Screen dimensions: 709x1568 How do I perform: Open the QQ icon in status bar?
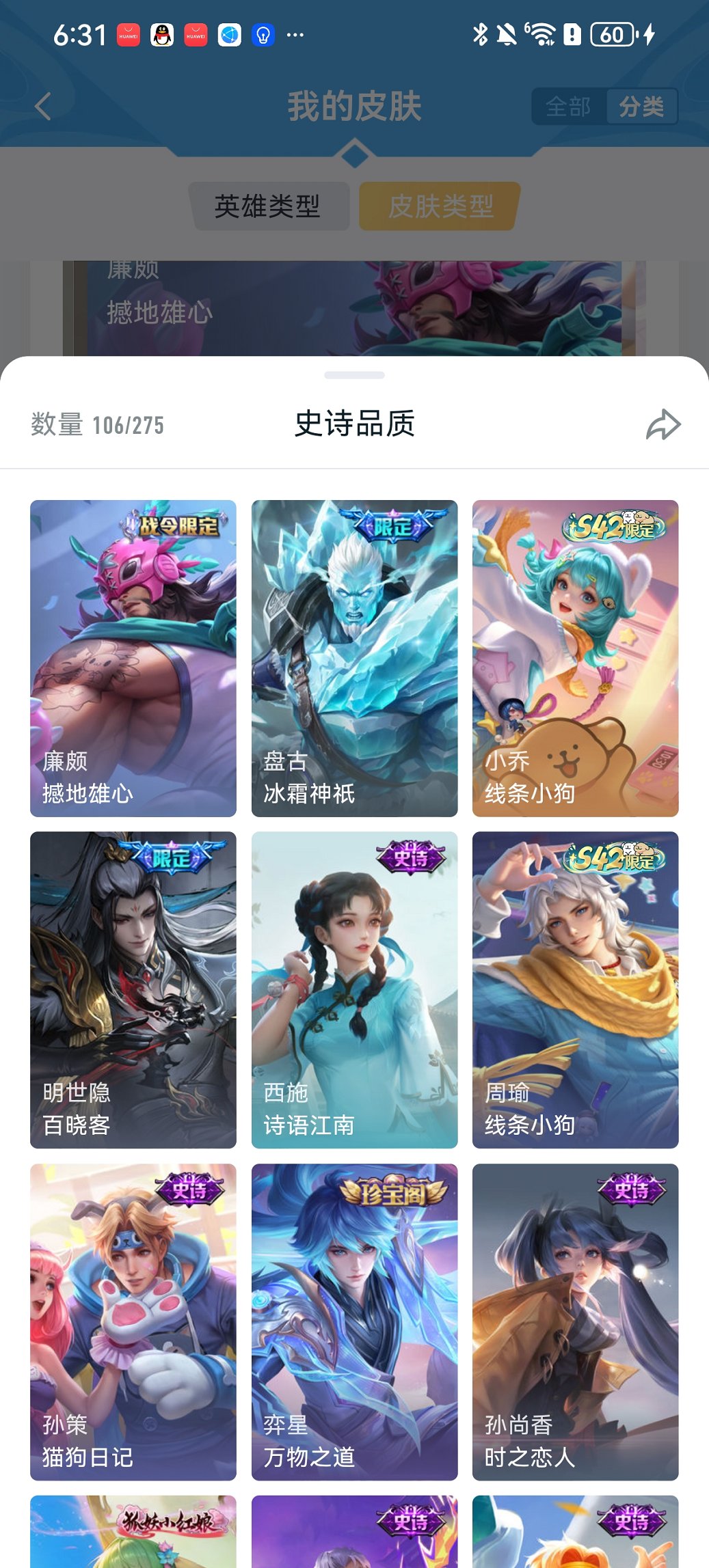click(161, 33)
